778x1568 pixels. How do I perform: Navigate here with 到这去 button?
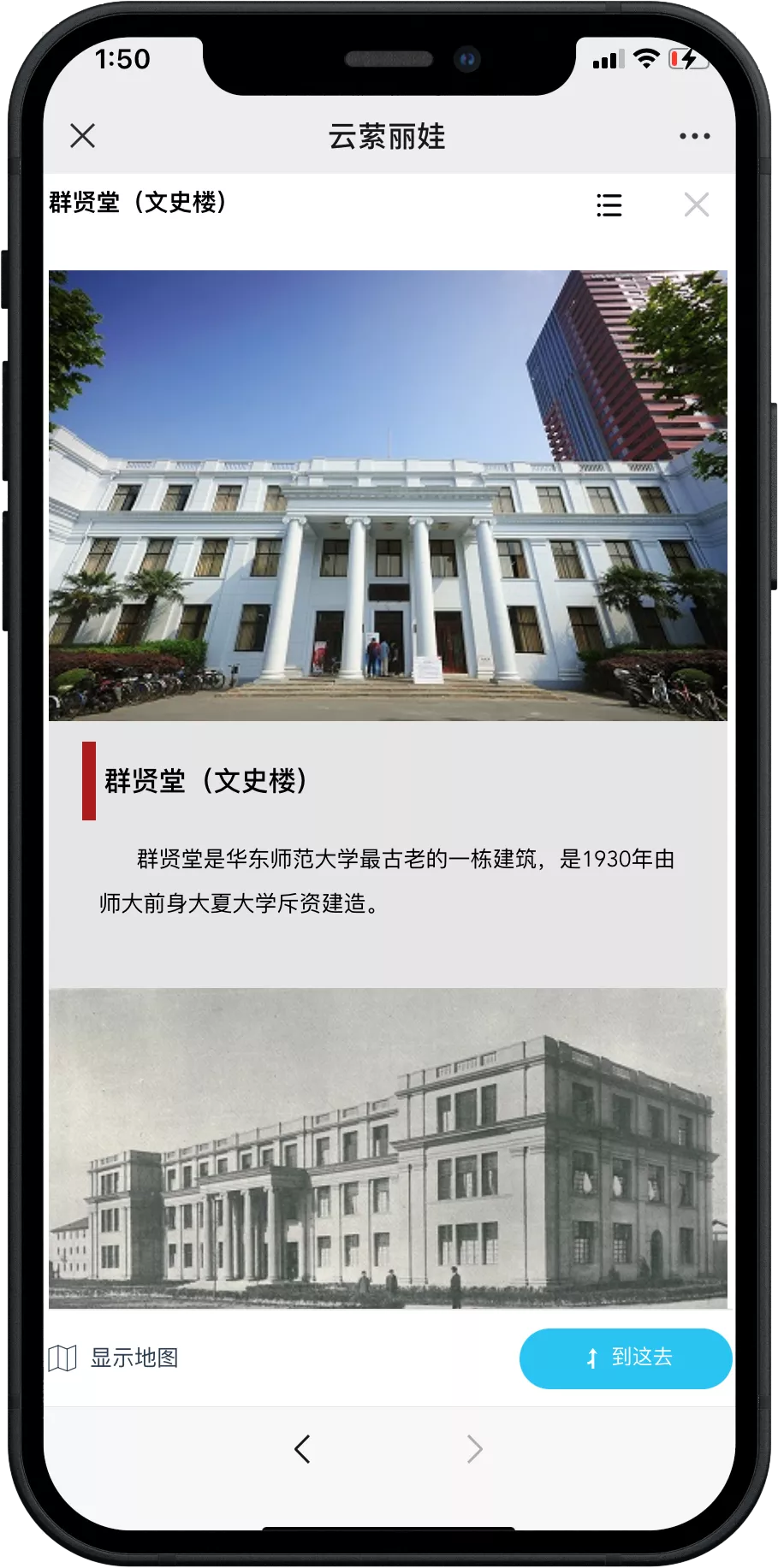point(626,1358)
